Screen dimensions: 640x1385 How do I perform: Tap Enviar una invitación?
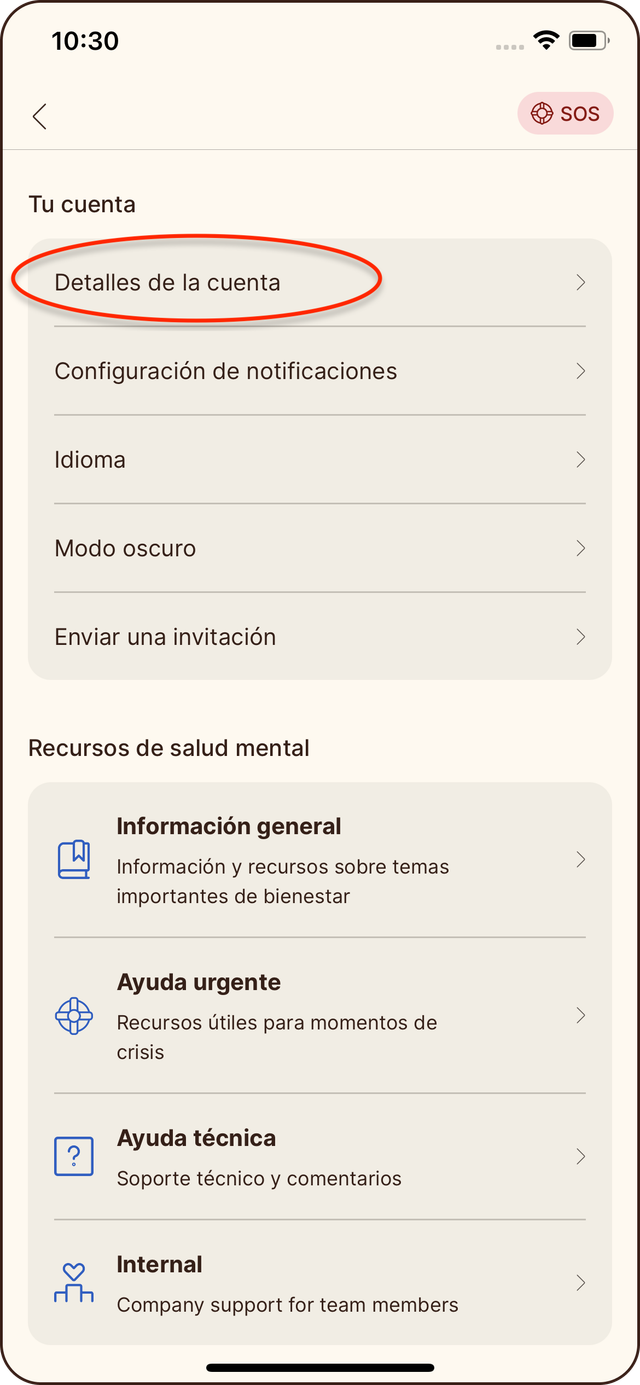click(x=320, y=637)
